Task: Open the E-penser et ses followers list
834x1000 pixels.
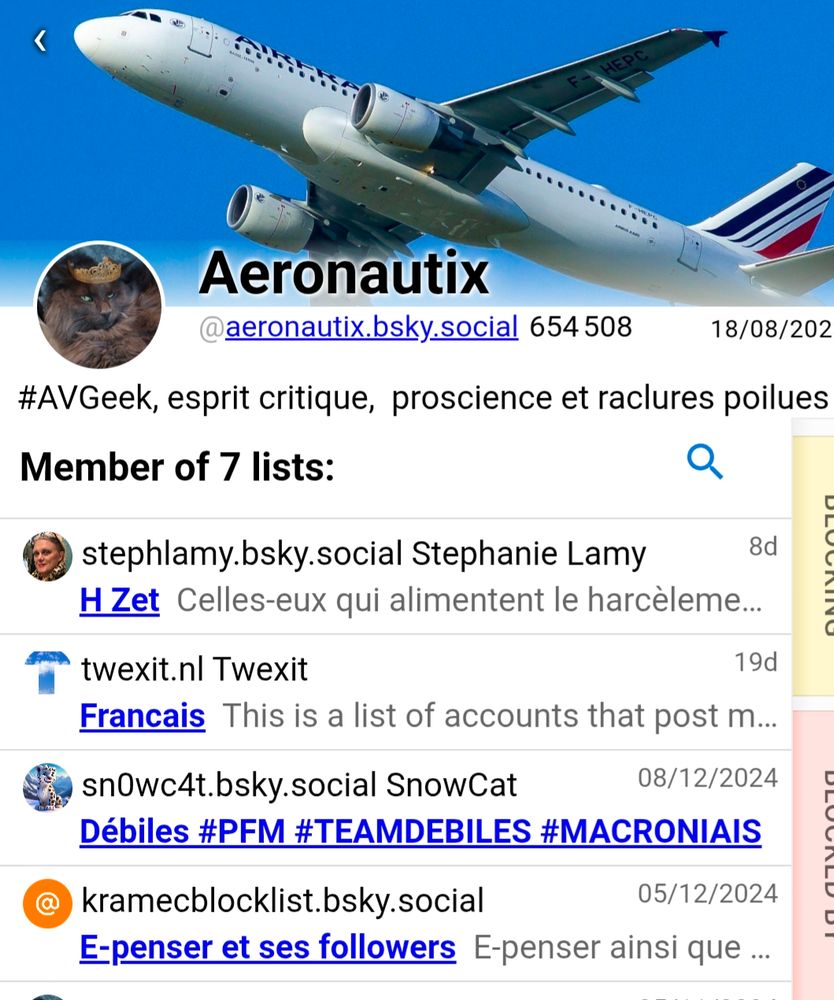Action: coord(267,947)
